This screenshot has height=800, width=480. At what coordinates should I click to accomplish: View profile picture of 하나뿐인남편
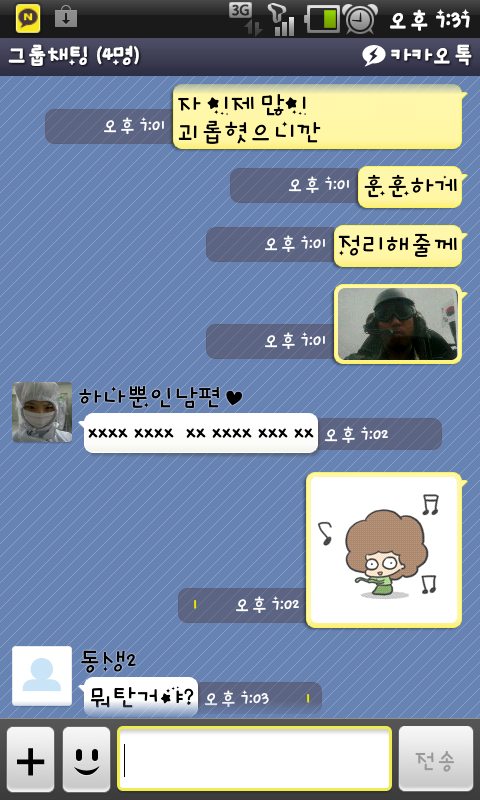point(42,412)
